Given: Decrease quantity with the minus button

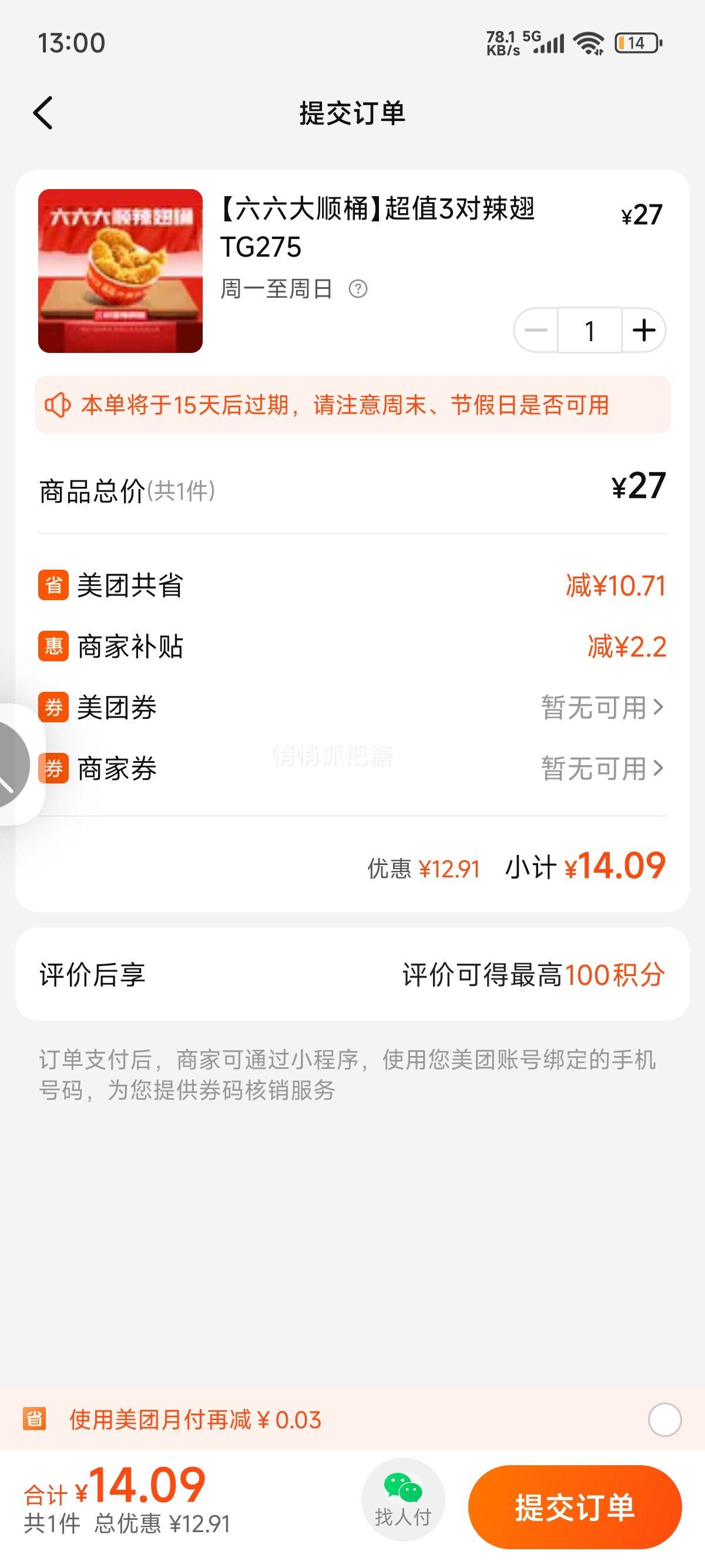Looking at the screenshot, I should pos(536,331).
